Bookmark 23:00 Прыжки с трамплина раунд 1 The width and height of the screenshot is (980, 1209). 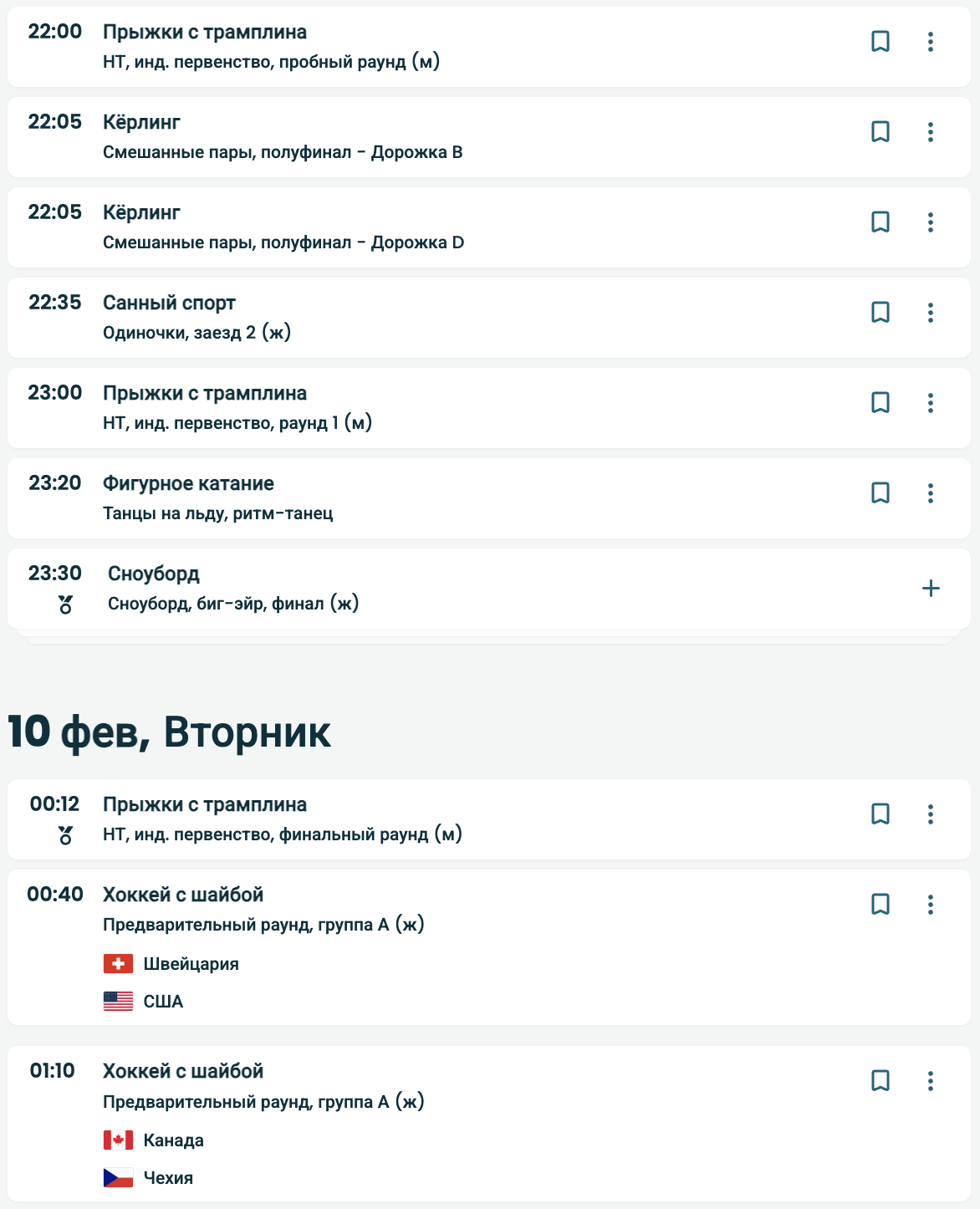(x=880, y=403)
